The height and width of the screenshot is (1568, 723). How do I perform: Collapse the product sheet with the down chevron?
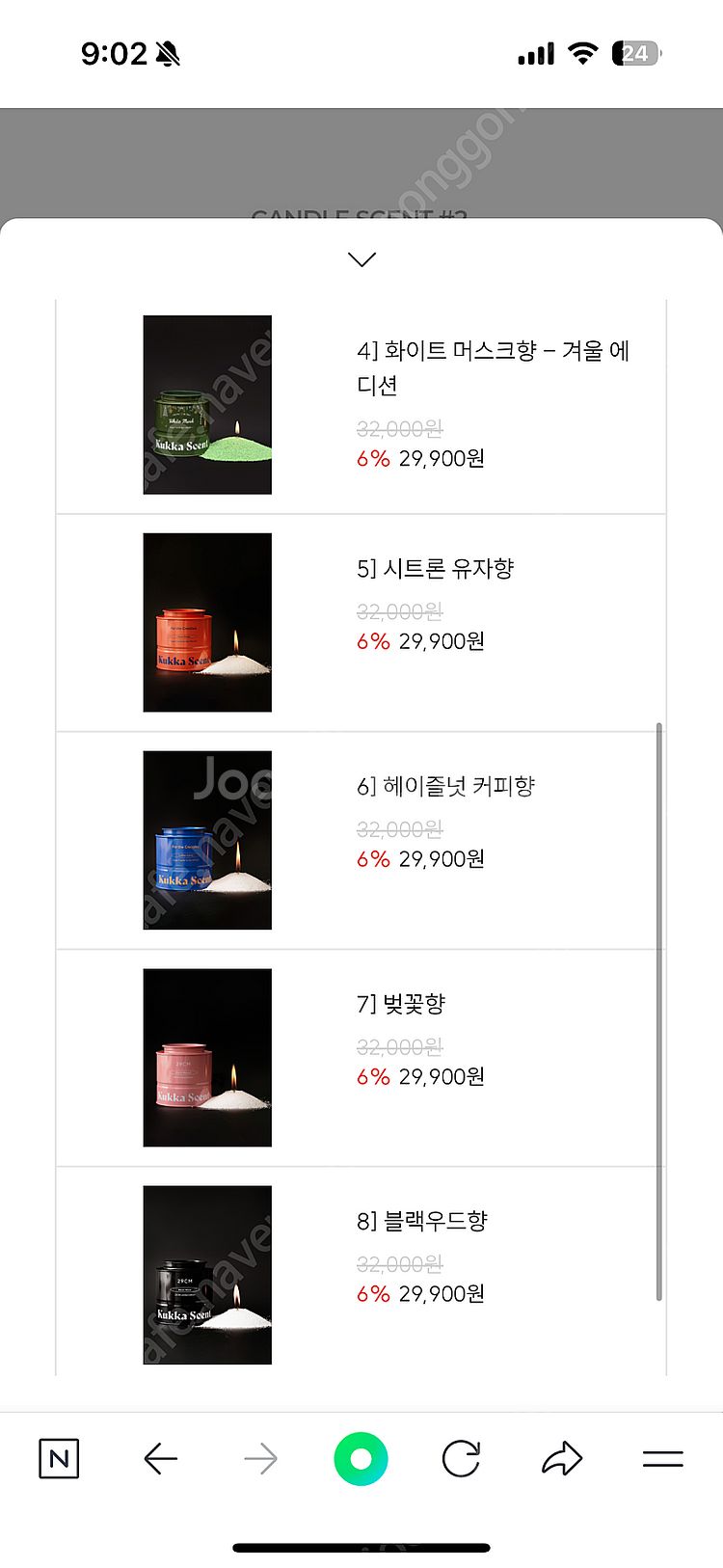coord(361,258)
